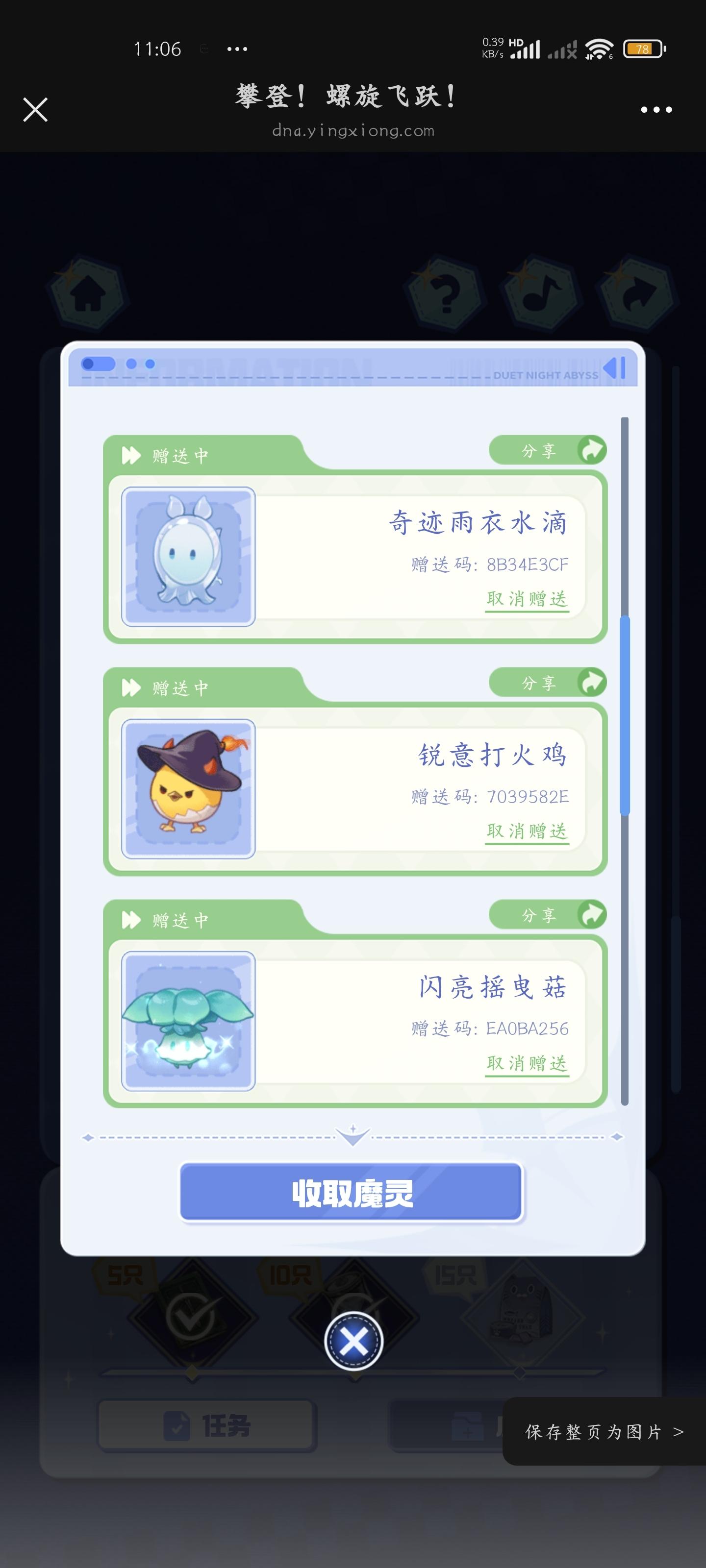Cancel gifting of 奇迹雨衣水滴
706x1568 pixels.
pyautogui.click(x=527, y=599)
